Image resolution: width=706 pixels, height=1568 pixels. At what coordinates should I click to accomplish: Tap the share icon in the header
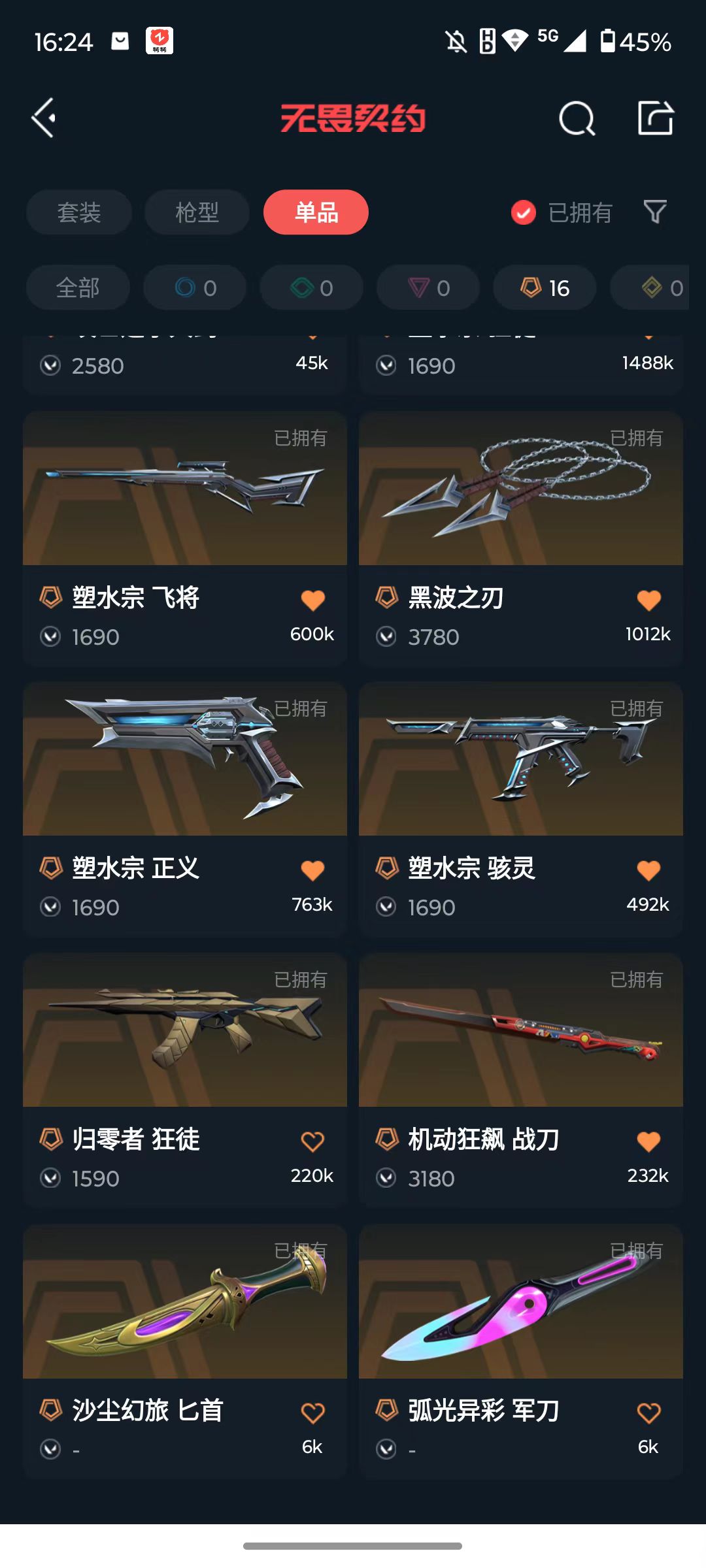(656, 118)
